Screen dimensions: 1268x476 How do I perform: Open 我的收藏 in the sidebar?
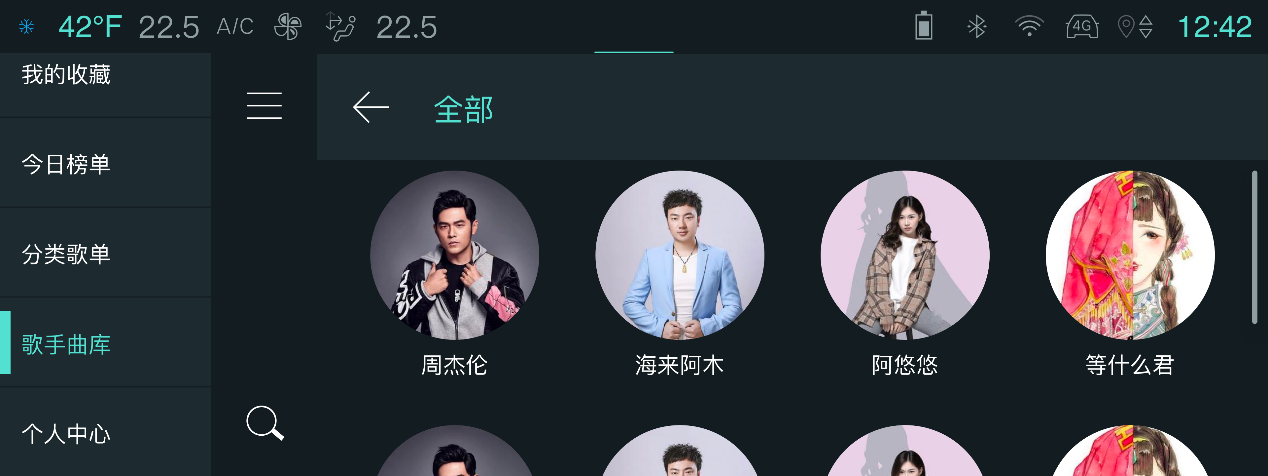tap(66, 75)
